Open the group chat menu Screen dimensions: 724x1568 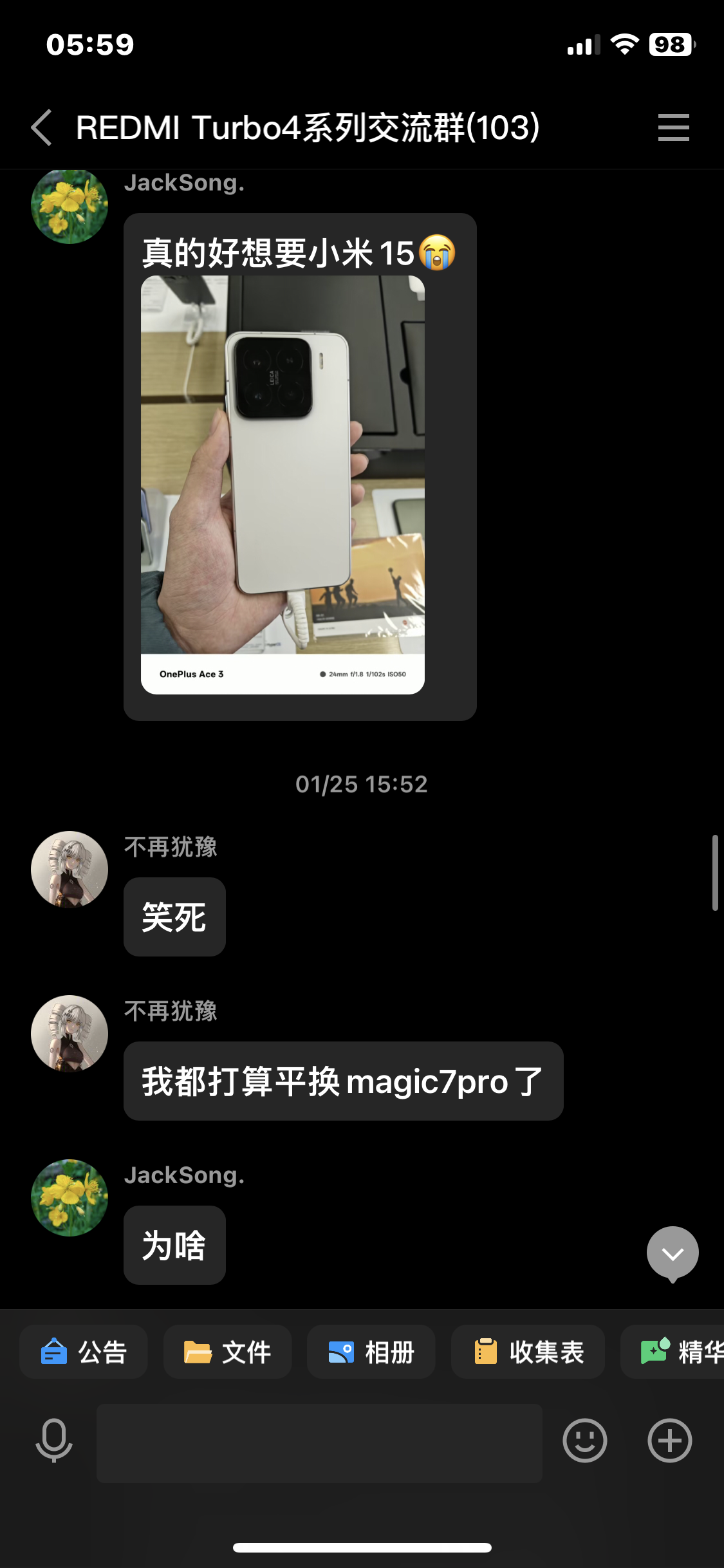coord(673,127)
